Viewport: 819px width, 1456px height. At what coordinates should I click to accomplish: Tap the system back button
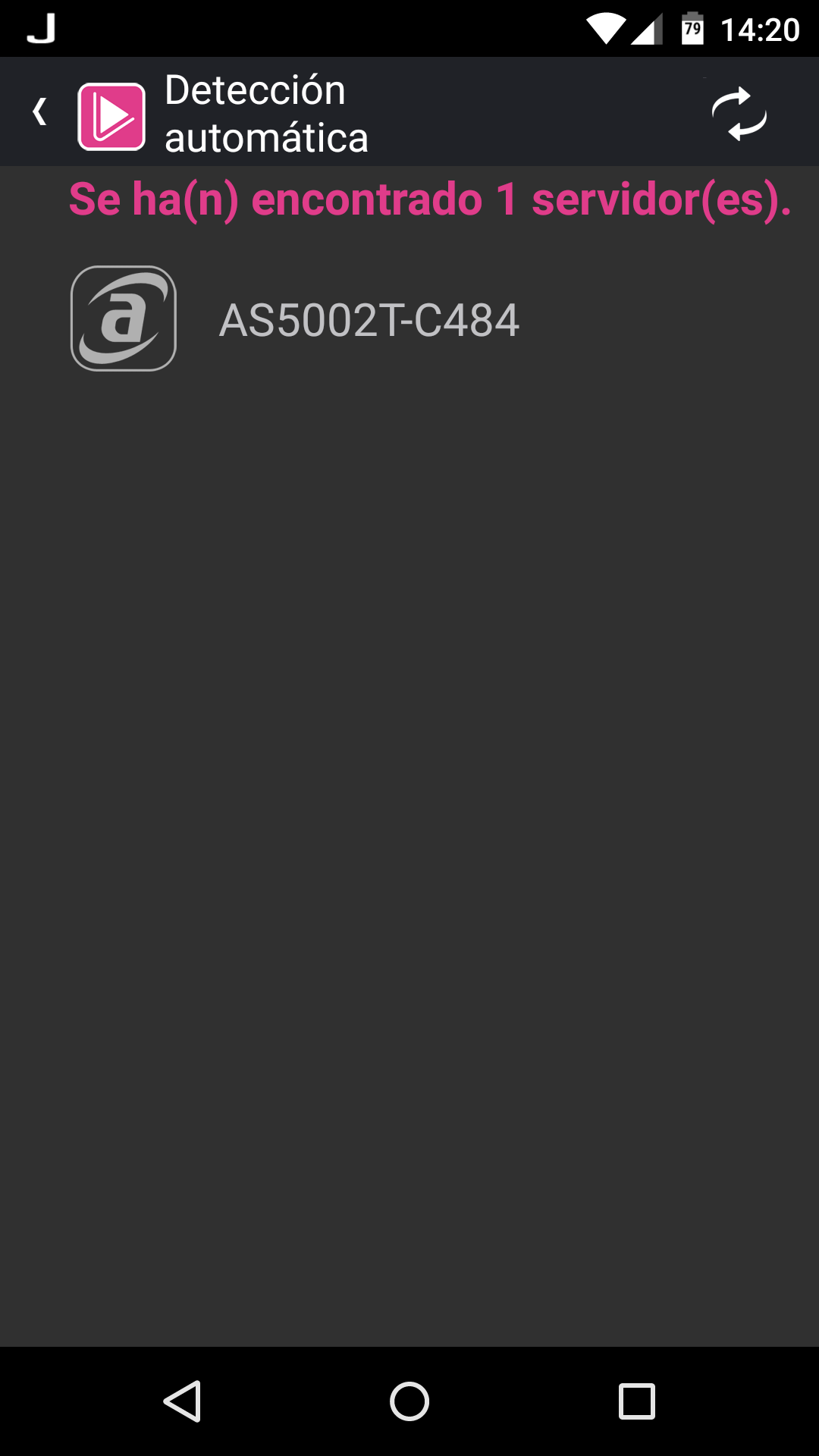coord(182,1401)
